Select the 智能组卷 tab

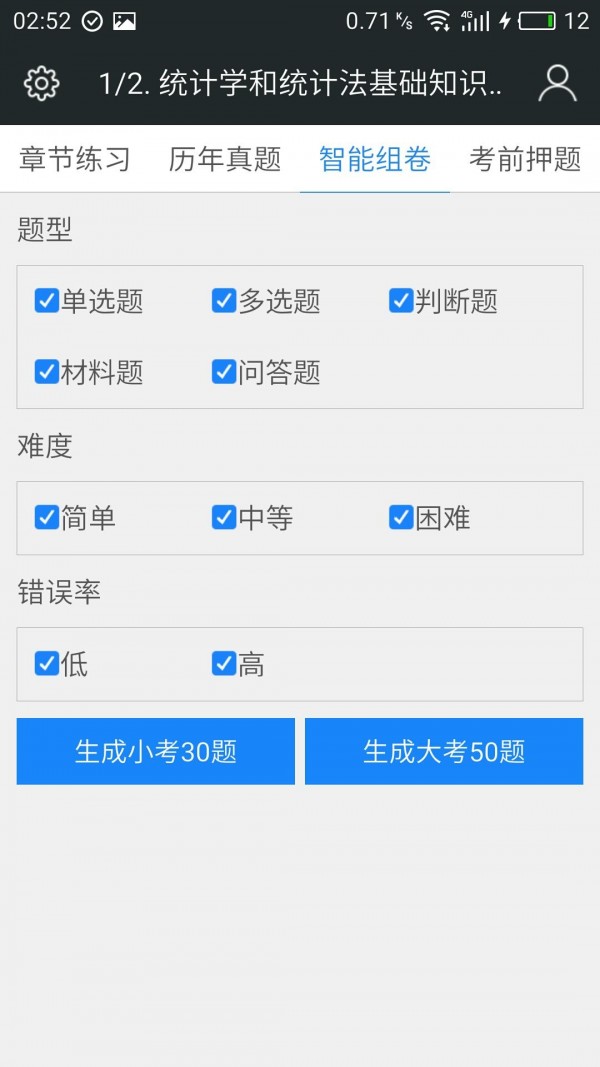[375, 159]
